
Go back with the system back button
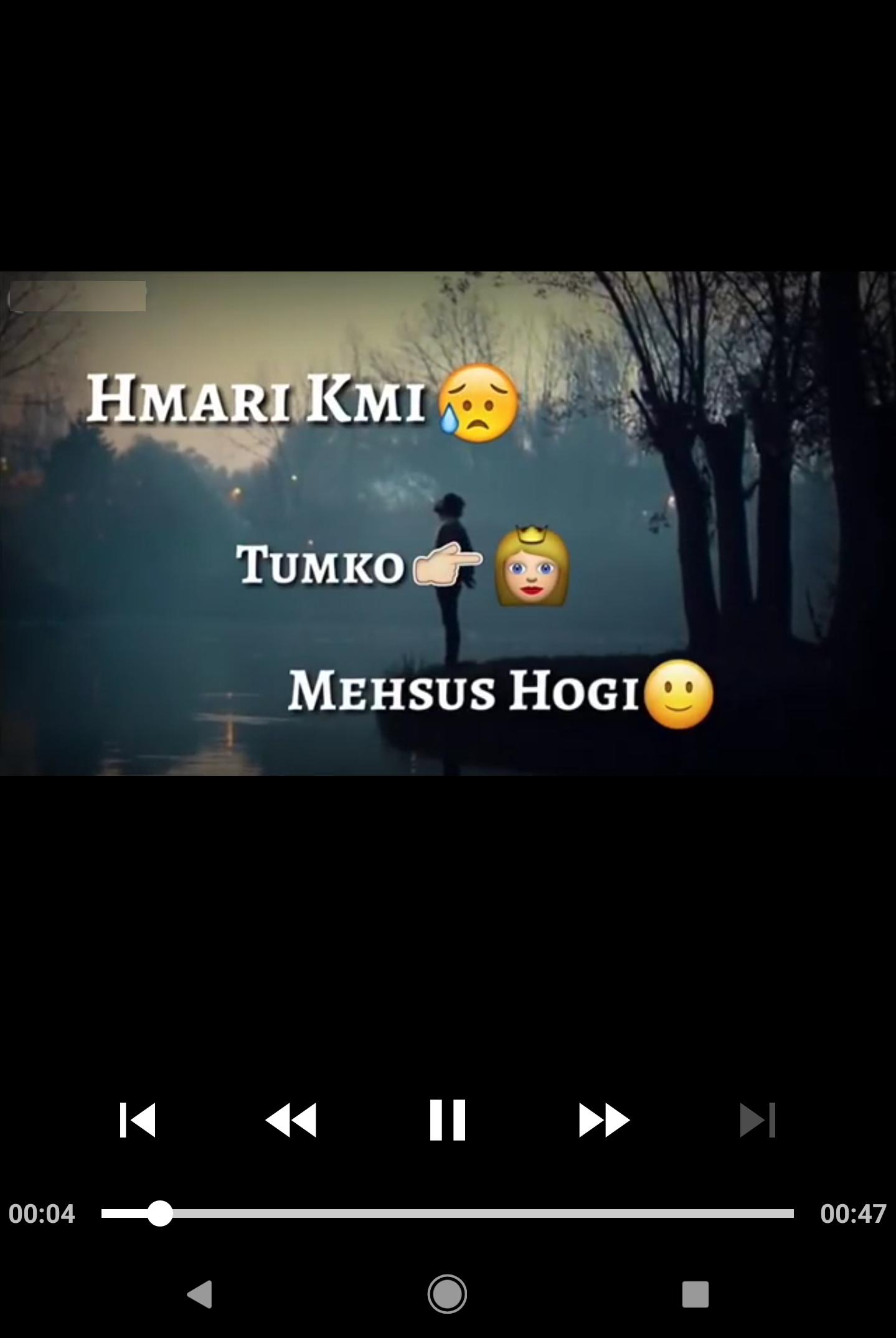[x=200, y=1294]
